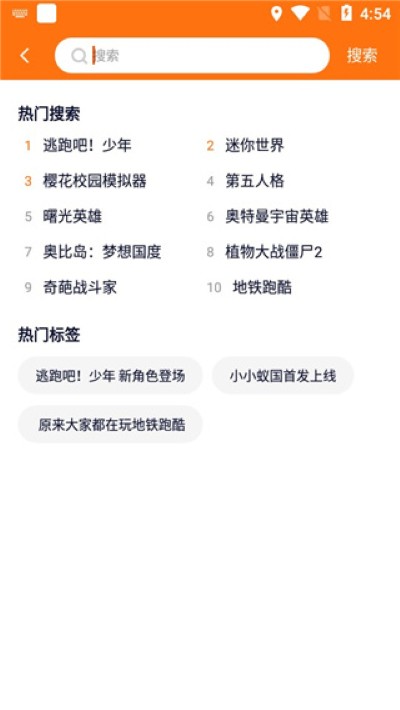Viewport: 400px width, 710px height.
Task: Select hot search 迷你世界
Action: point(255,145)
